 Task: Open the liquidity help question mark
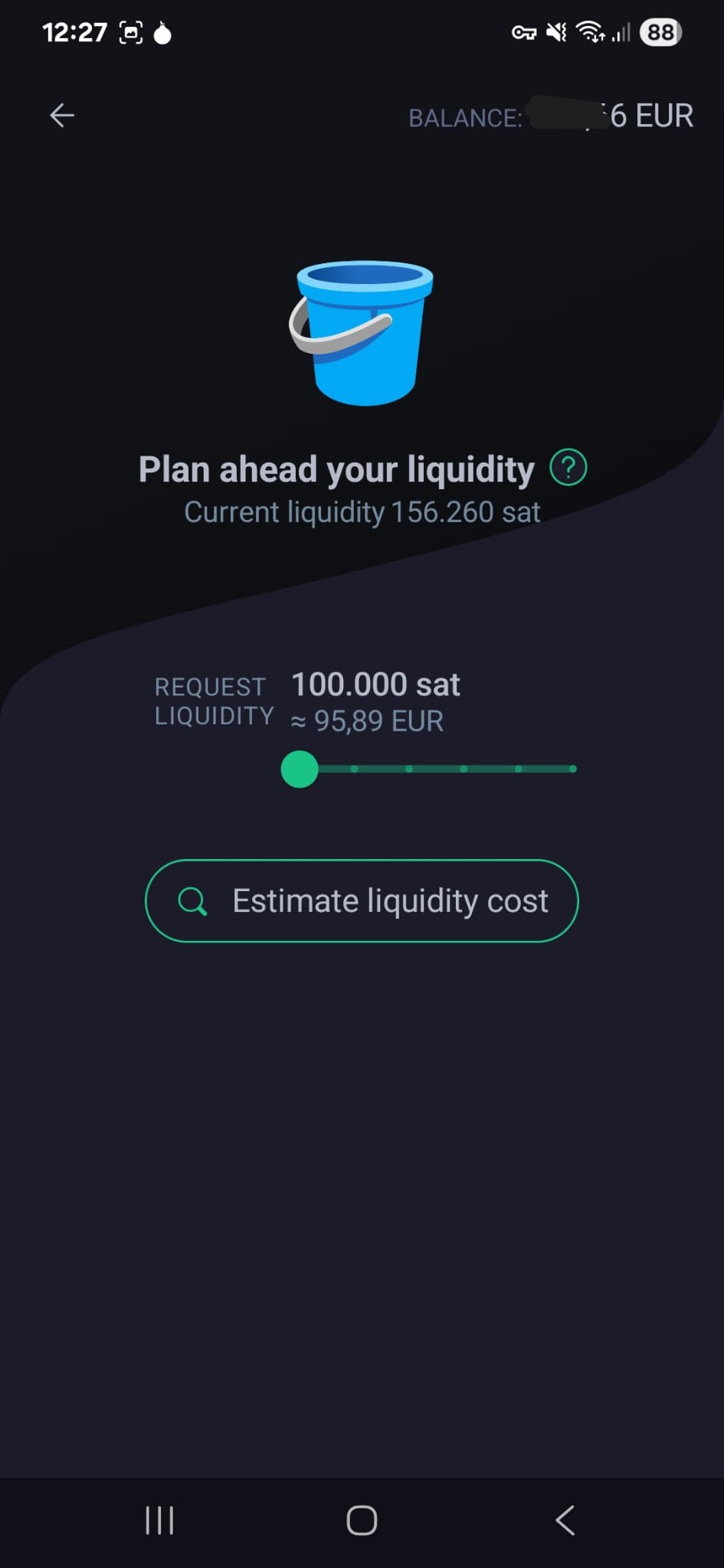point(568,468)
